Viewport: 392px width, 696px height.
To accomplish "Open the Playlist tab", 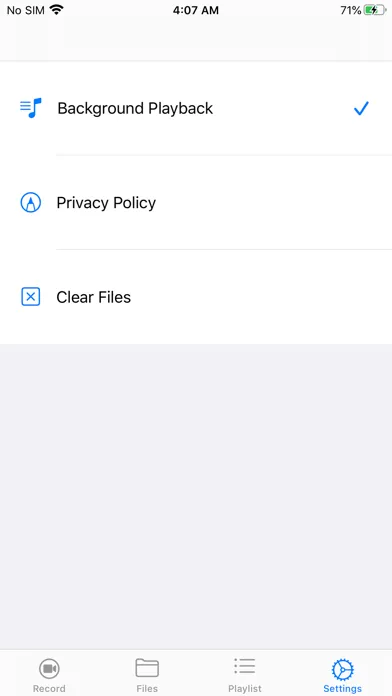I will pos(245,675).
